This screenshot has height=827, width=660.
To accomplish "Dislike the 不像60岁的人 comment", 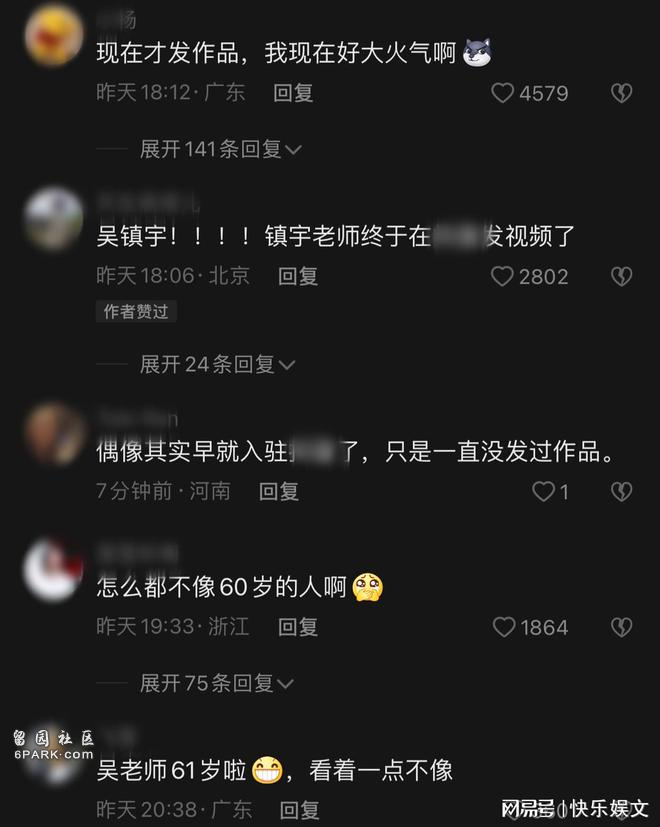I will coord(621,627).
